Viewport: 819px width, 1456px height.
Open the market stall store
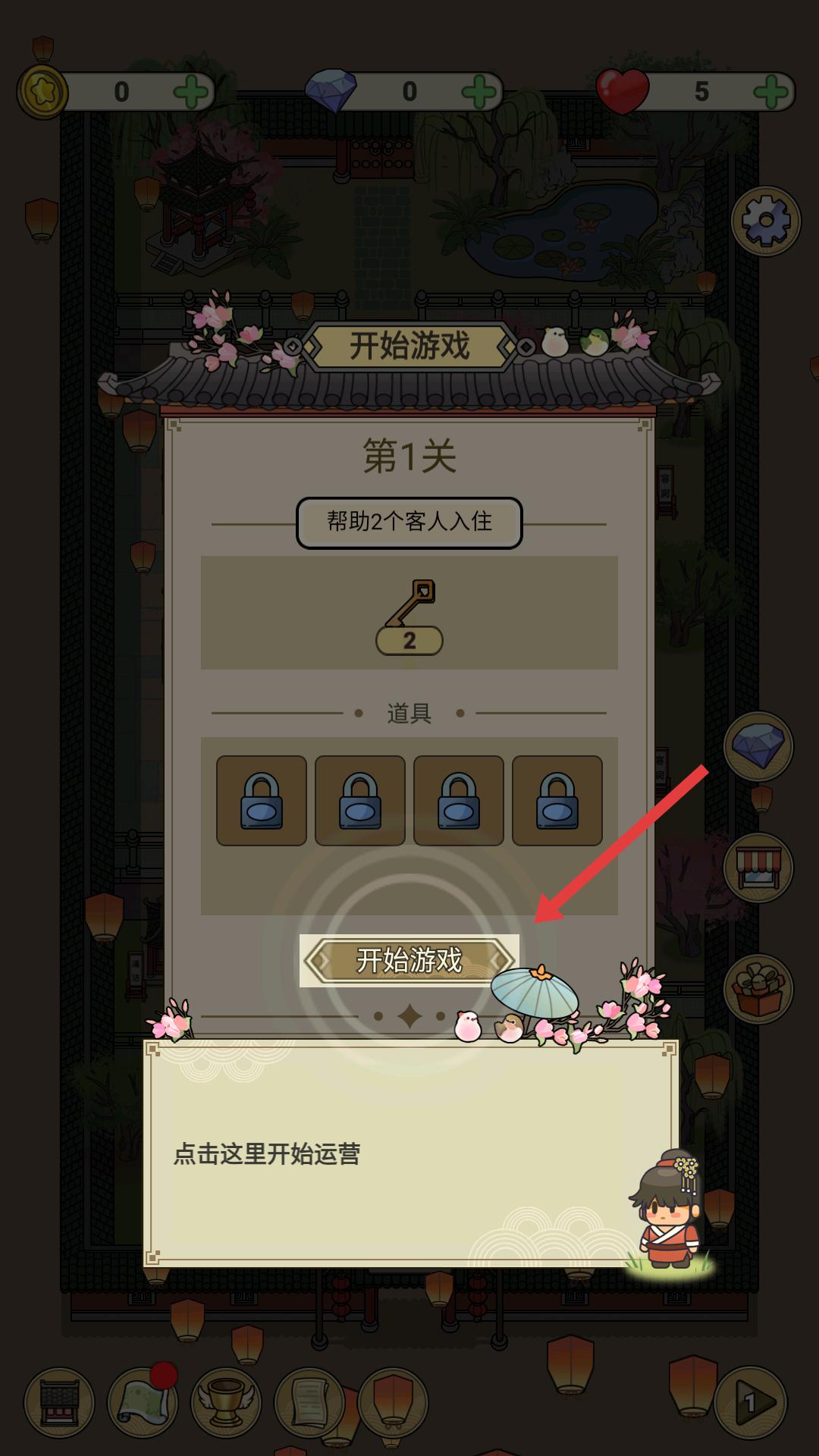click(758, 868)
